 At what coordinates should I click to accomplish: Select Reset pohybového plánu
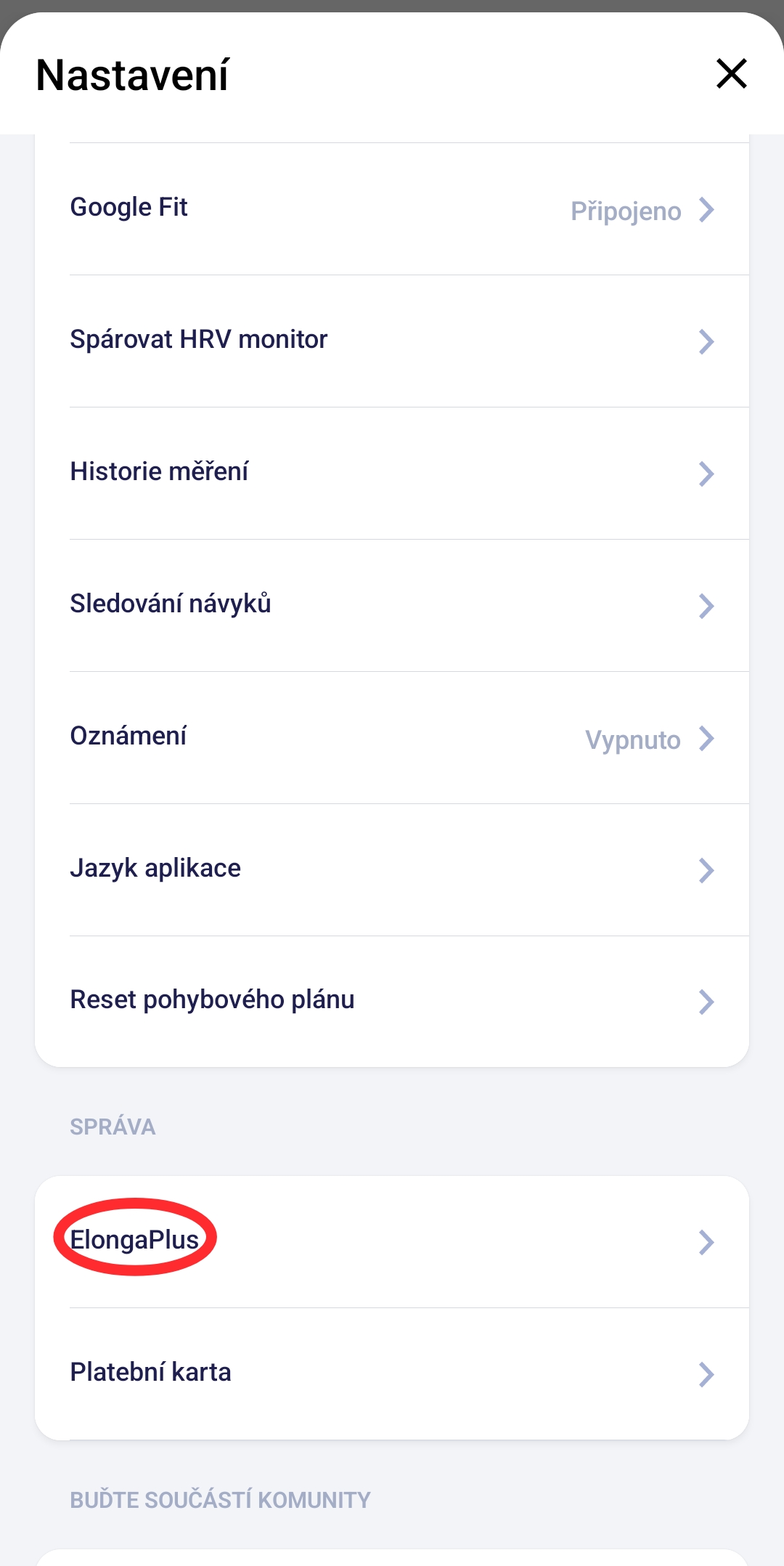(x=392, y=1001)
